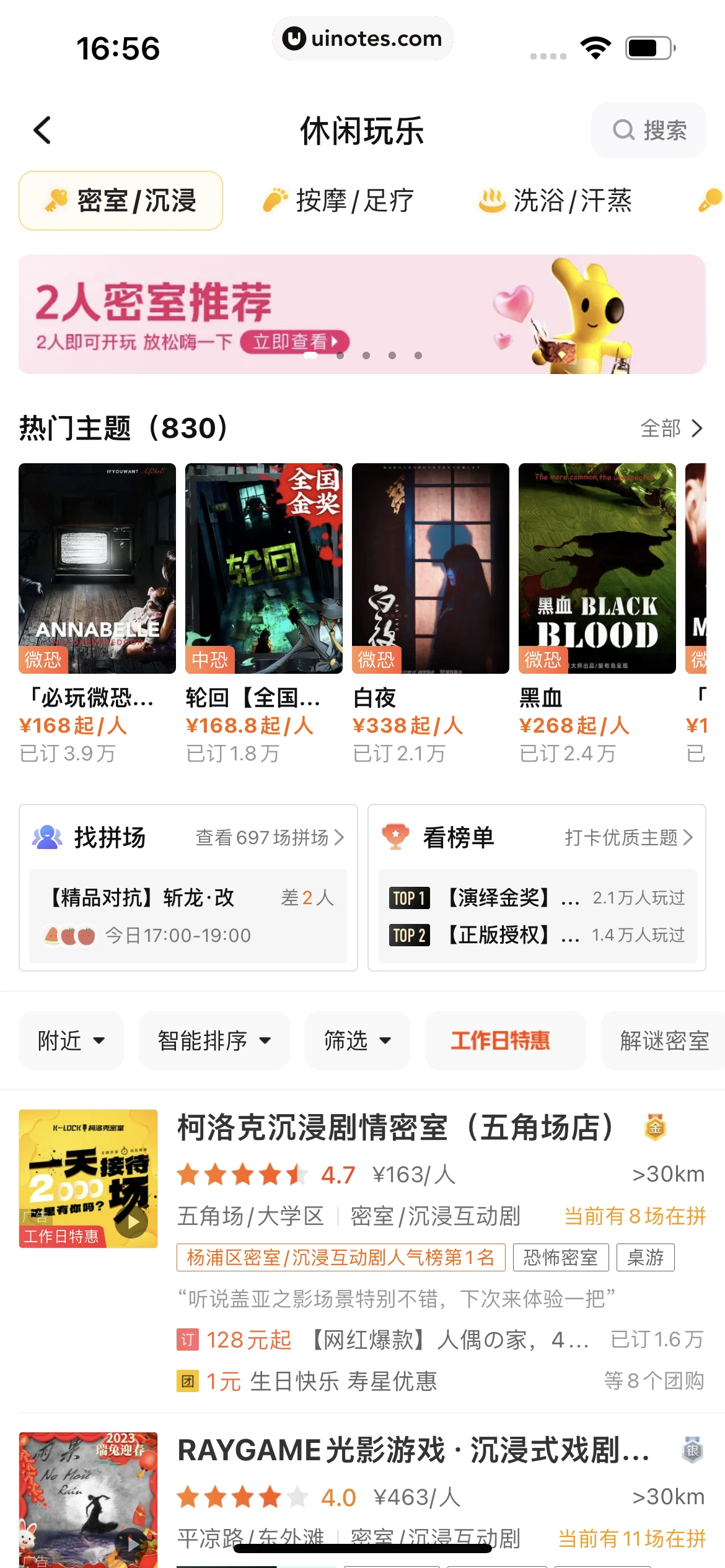The image size is (725, 1568).
Task: Switch to the 洗浴/汗蒸 tab
Action: [x=556, y=201]
